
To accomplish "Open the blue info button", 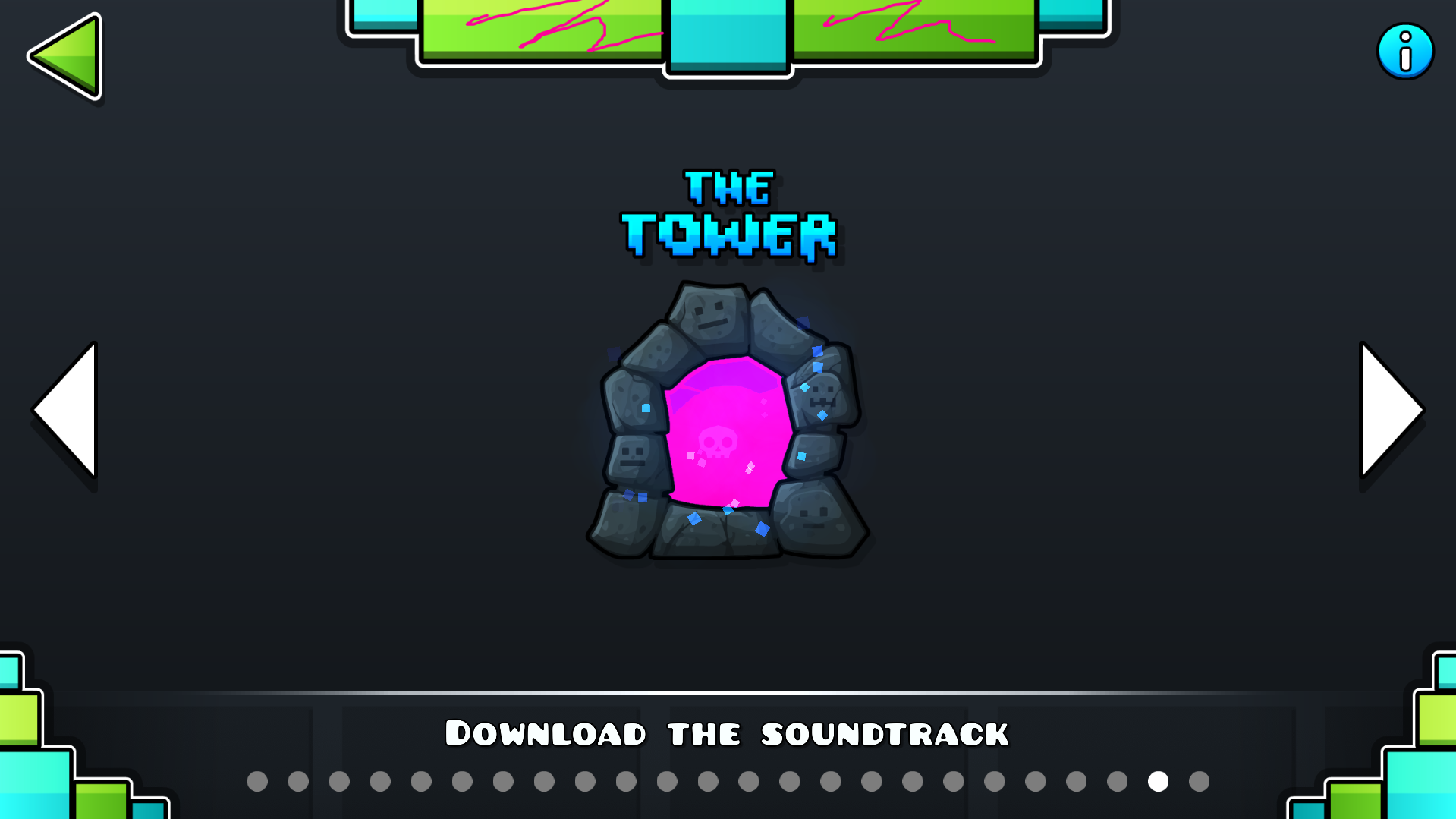I will pos(1404,52).
